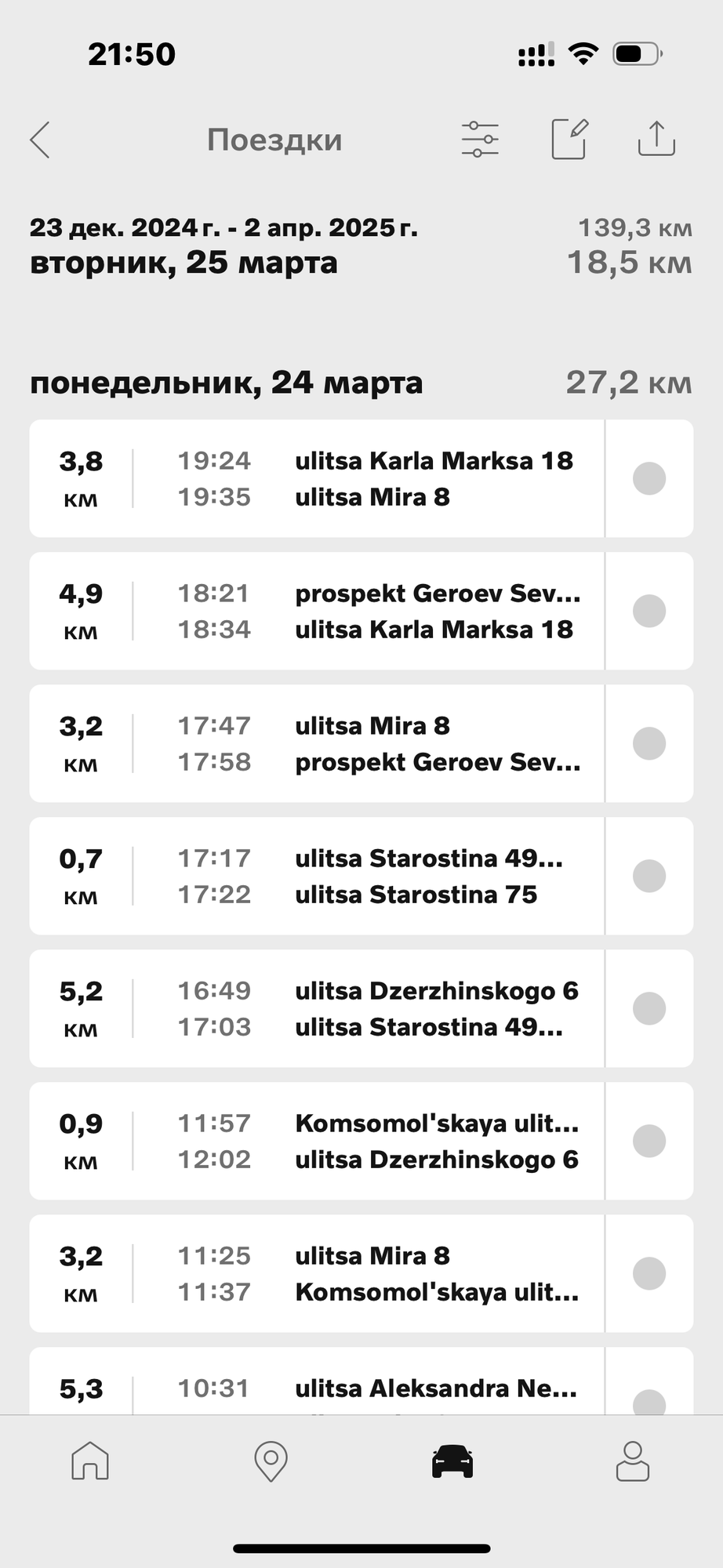
Task: Select the 18:21 trip's round marker
Action: pyautogui.click(x=649, y=611)
